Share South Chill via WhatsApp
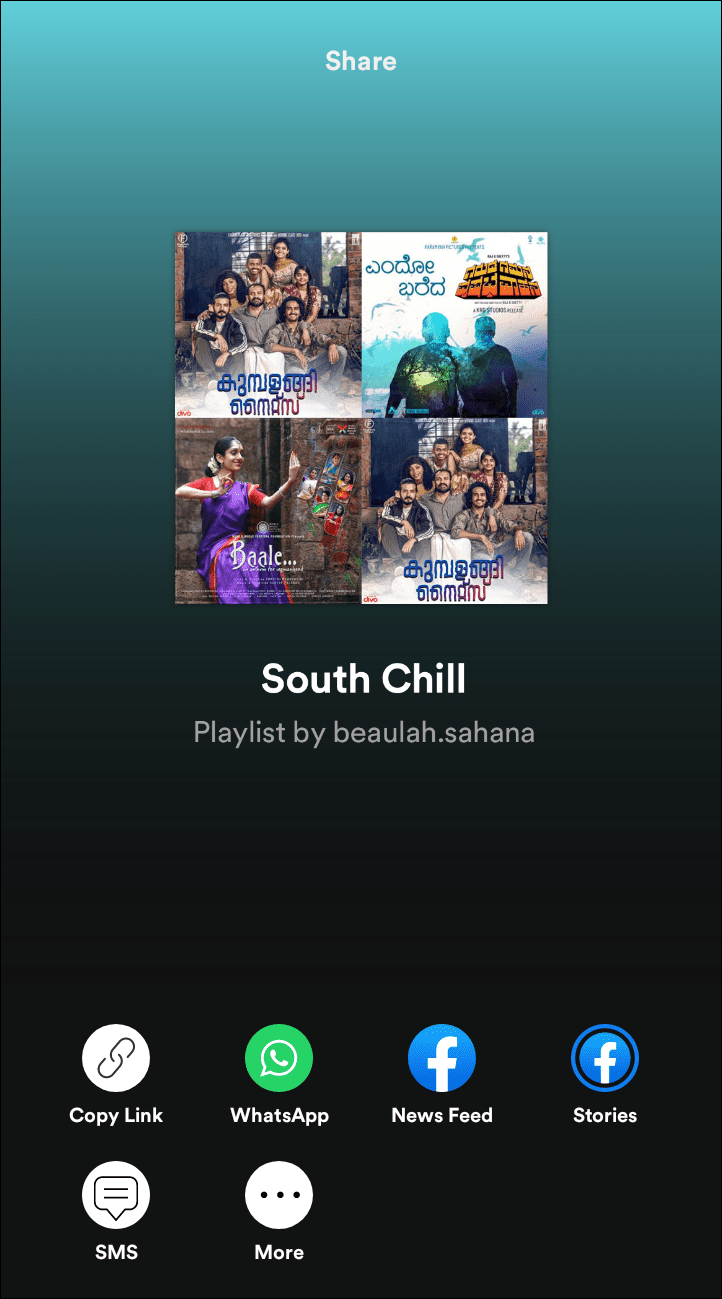 (x=279, y=1059)
